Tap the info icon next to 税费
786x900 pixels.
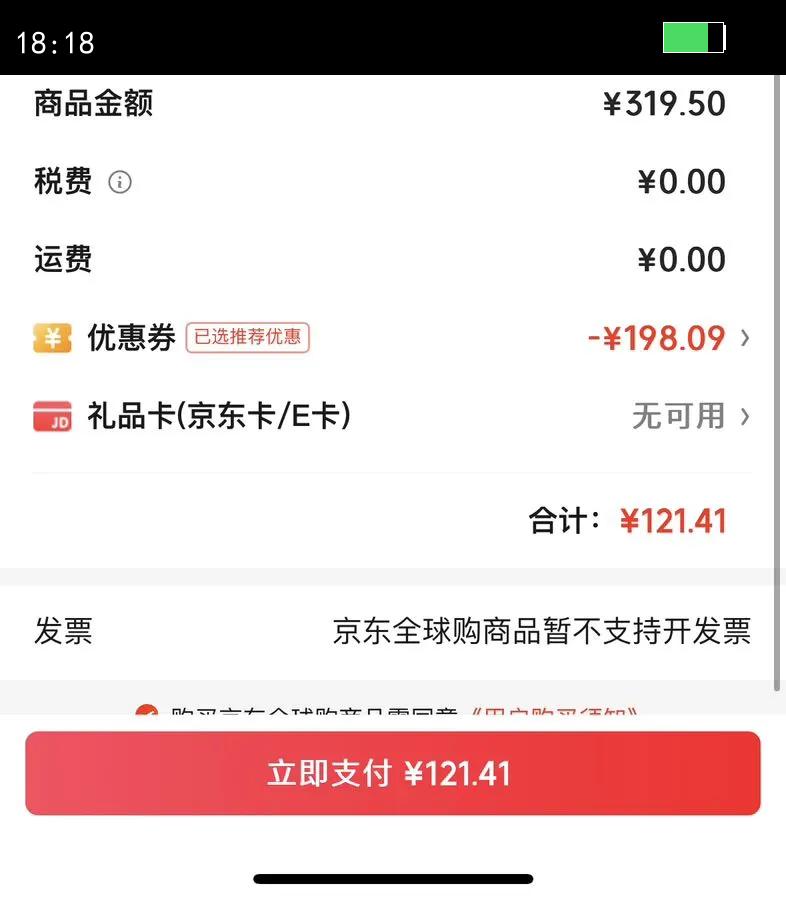point(120,183)
